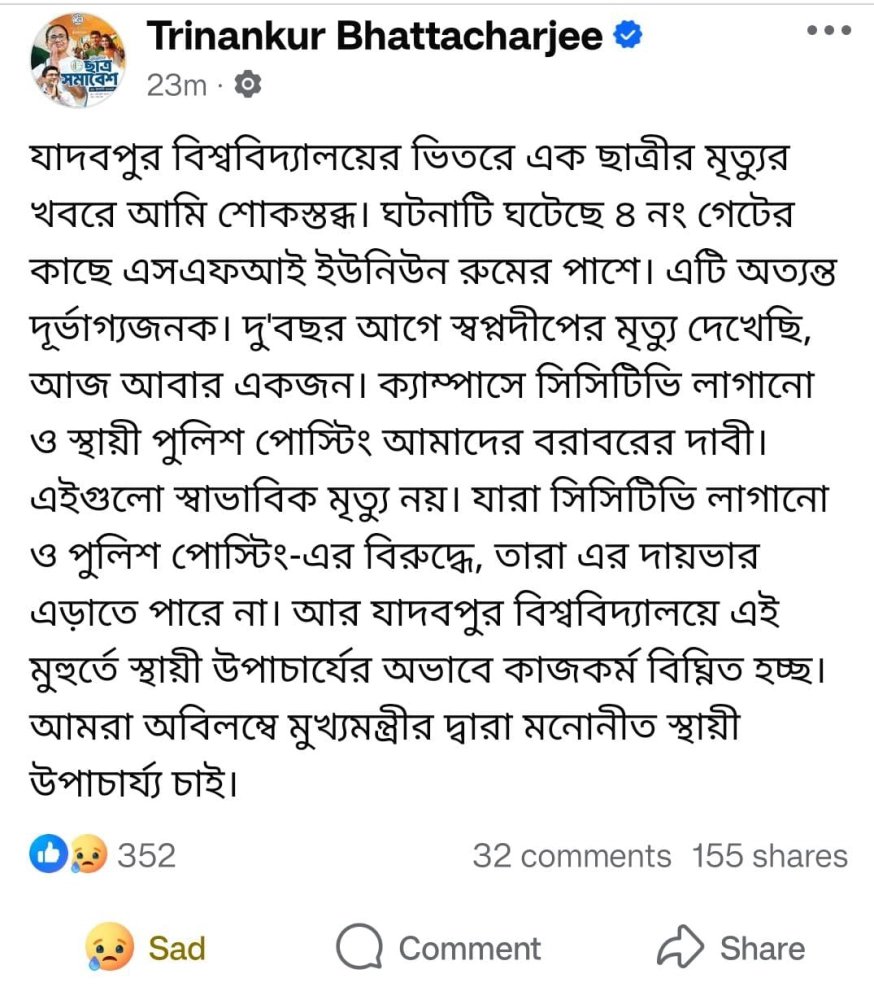The width and height of the screenshot is (874, 1000).
Task: Open Trinankur Bhattacharjee's profile name link
Action: [375, 36]
